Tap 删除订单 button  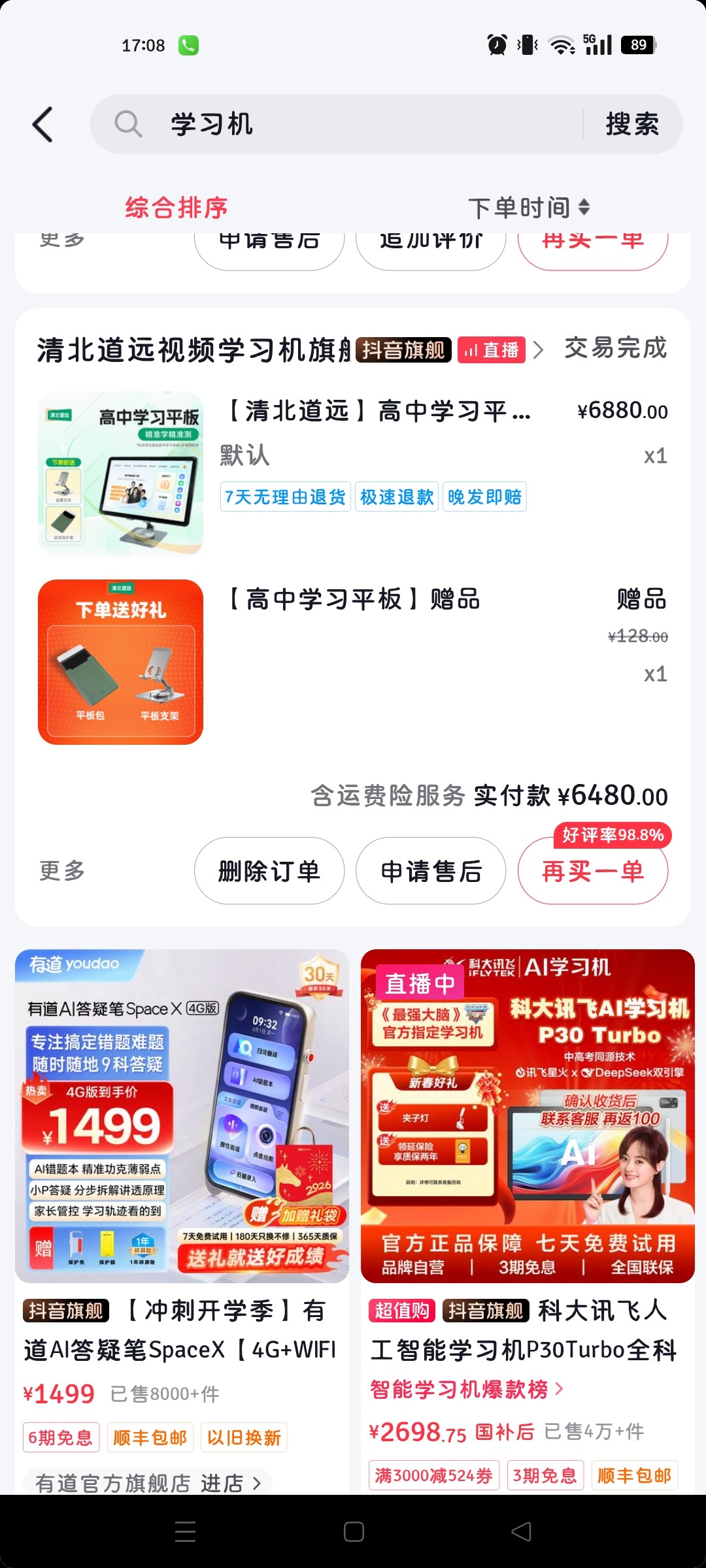coord(269,871)
